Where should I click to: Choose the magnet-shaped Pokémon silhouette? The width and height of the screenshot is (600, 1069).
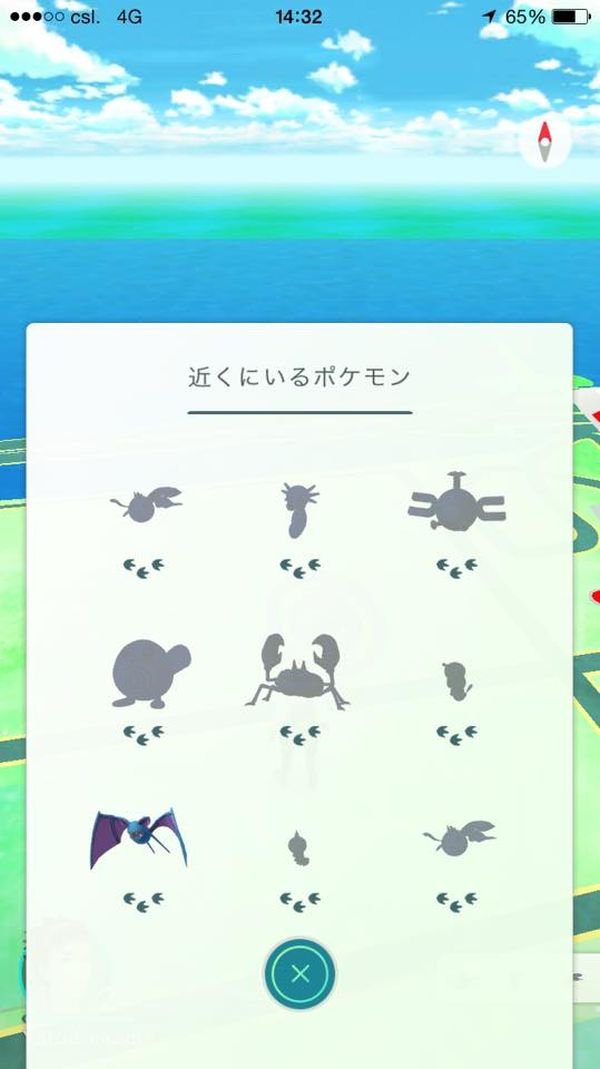coord(457,507)
